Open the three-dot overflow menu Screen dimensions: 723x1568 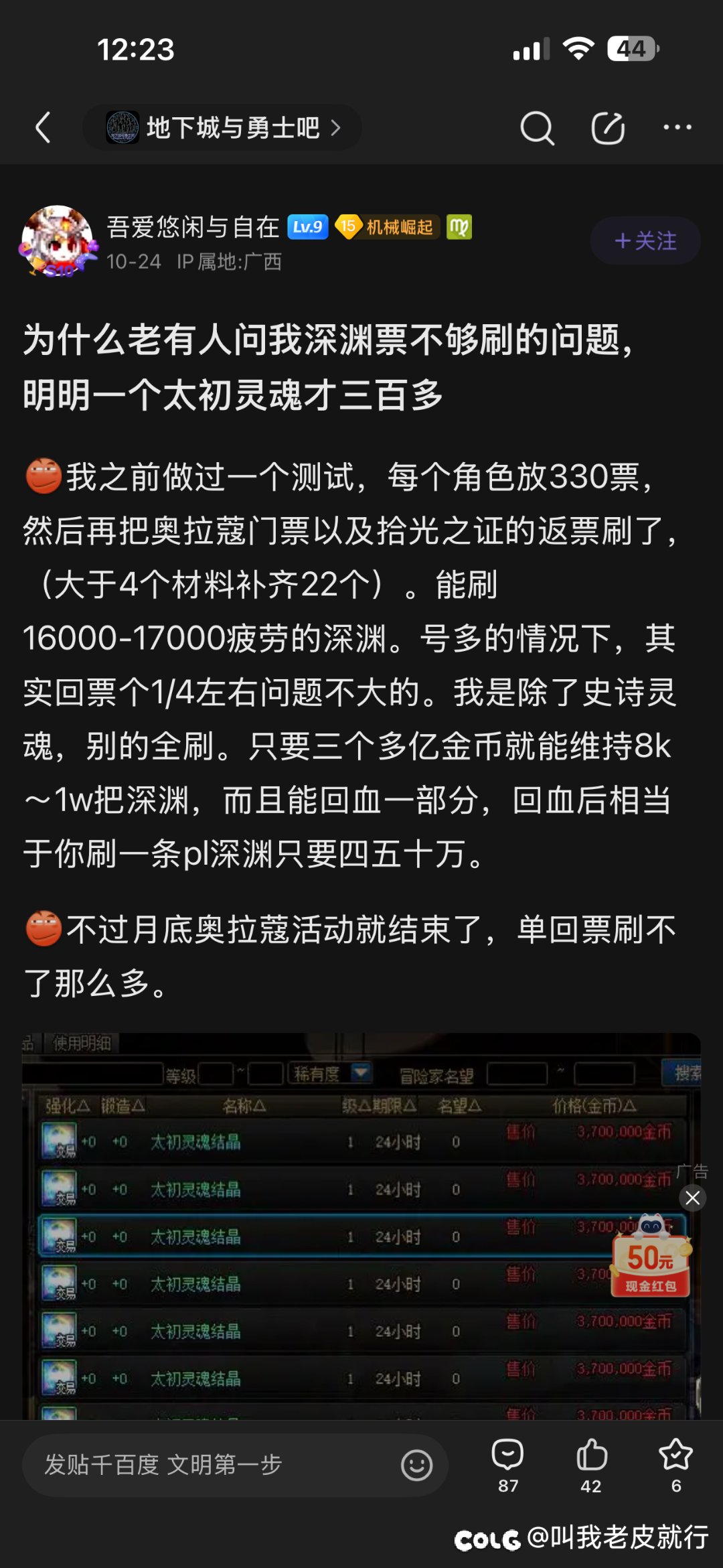click(x=677, y=127)
